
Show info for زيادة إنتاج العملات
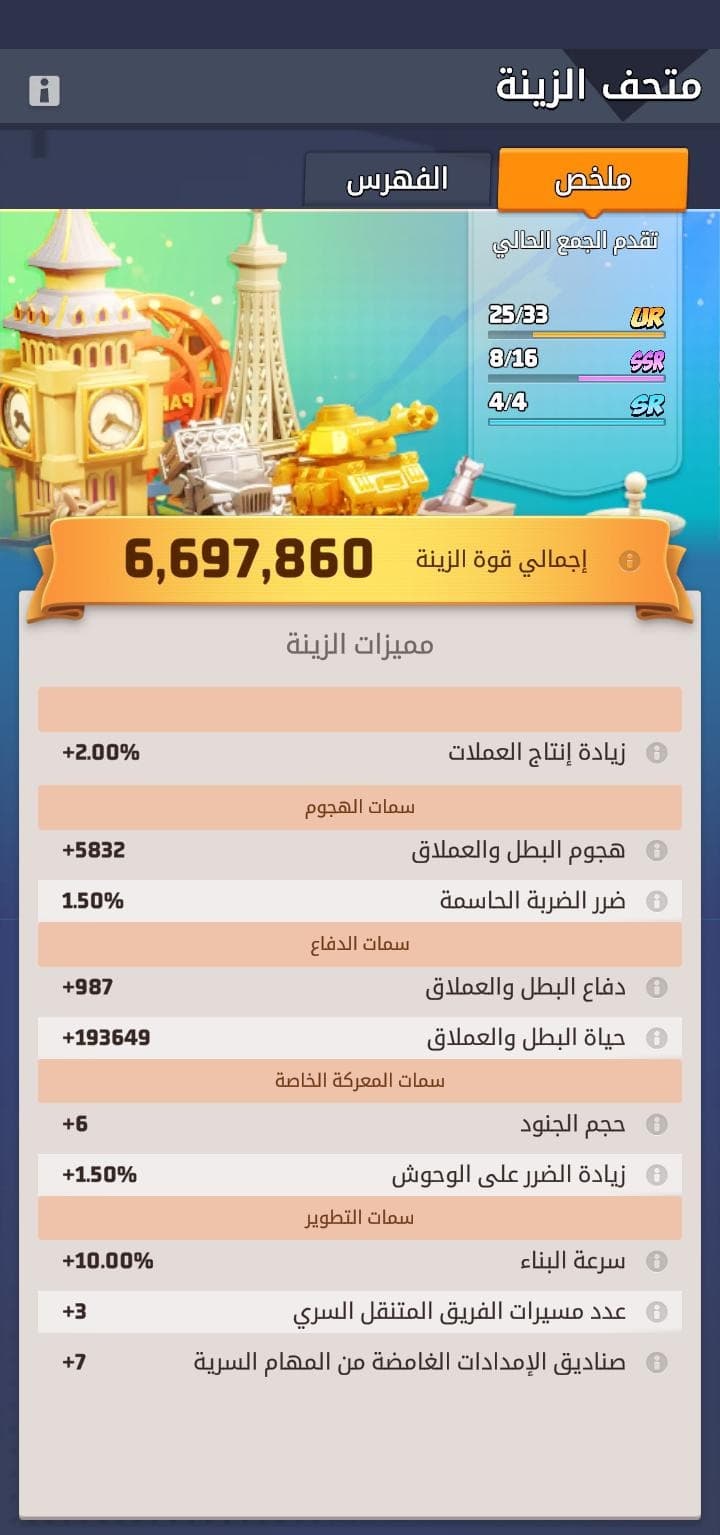click(x=656, y=753)
